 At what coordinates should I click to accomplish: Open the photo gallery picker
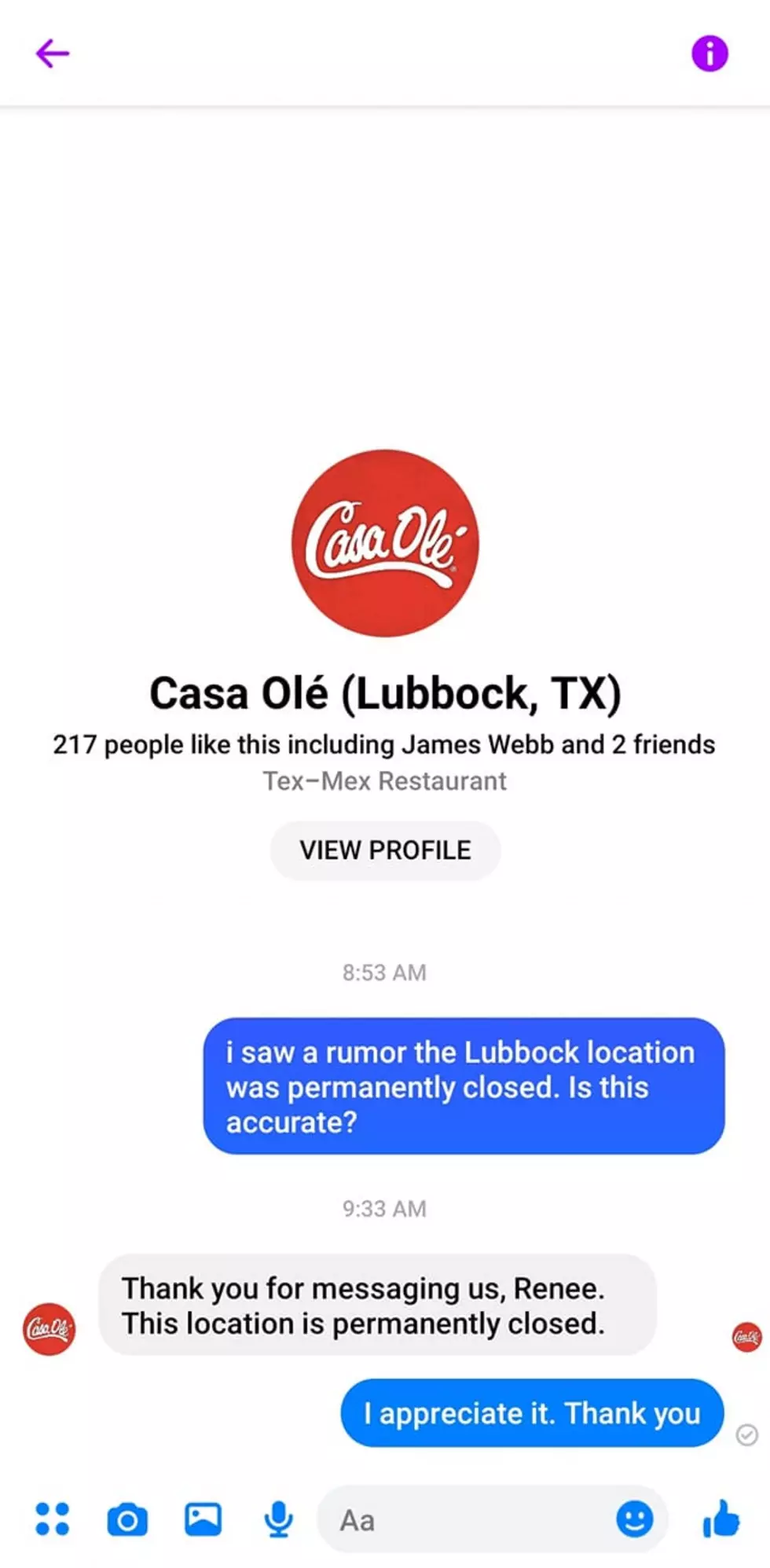click(203, 1519)
